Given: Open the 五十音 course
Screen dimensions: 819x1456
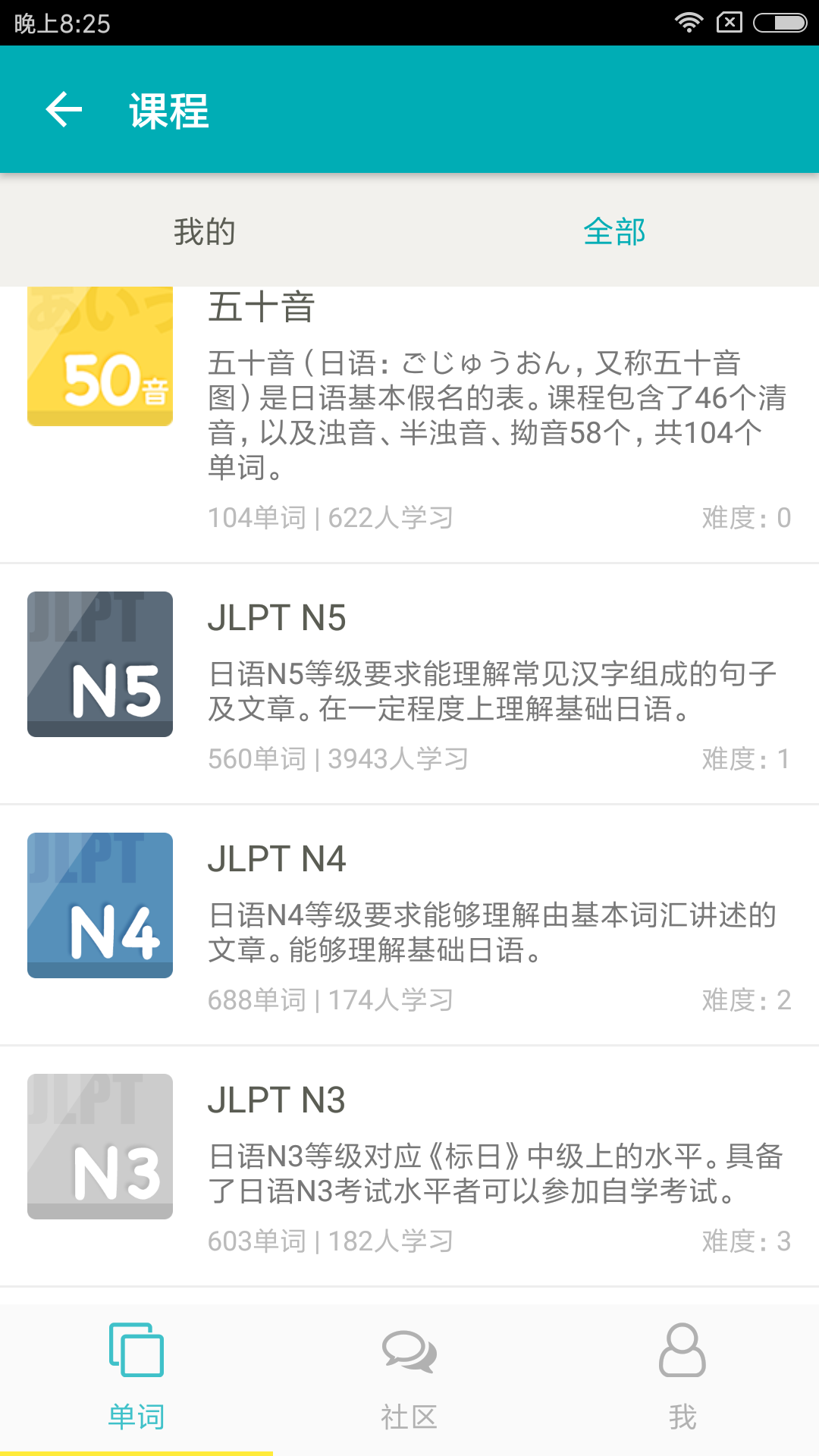Looking at the screenshot, I should [x=409, y=425].
